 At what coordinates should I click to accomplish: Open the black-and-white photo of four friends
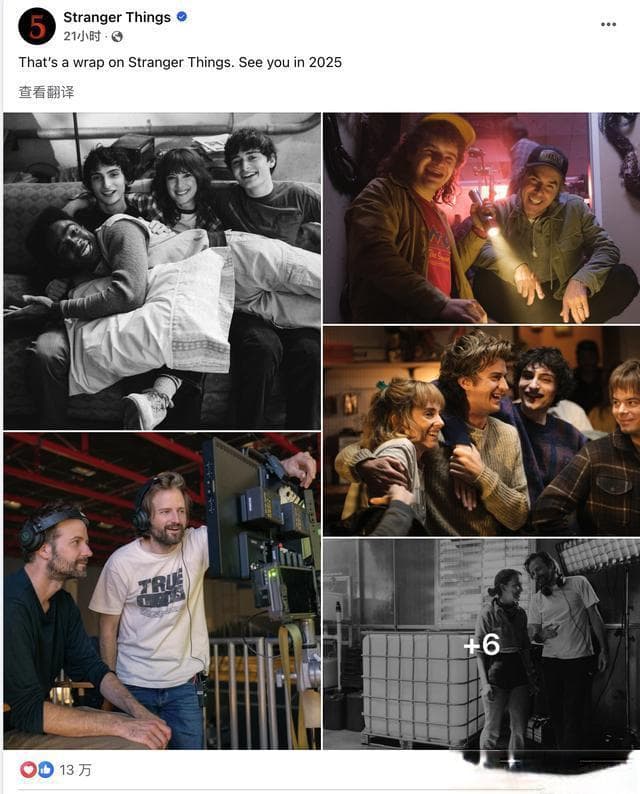[x=162, y=270]
